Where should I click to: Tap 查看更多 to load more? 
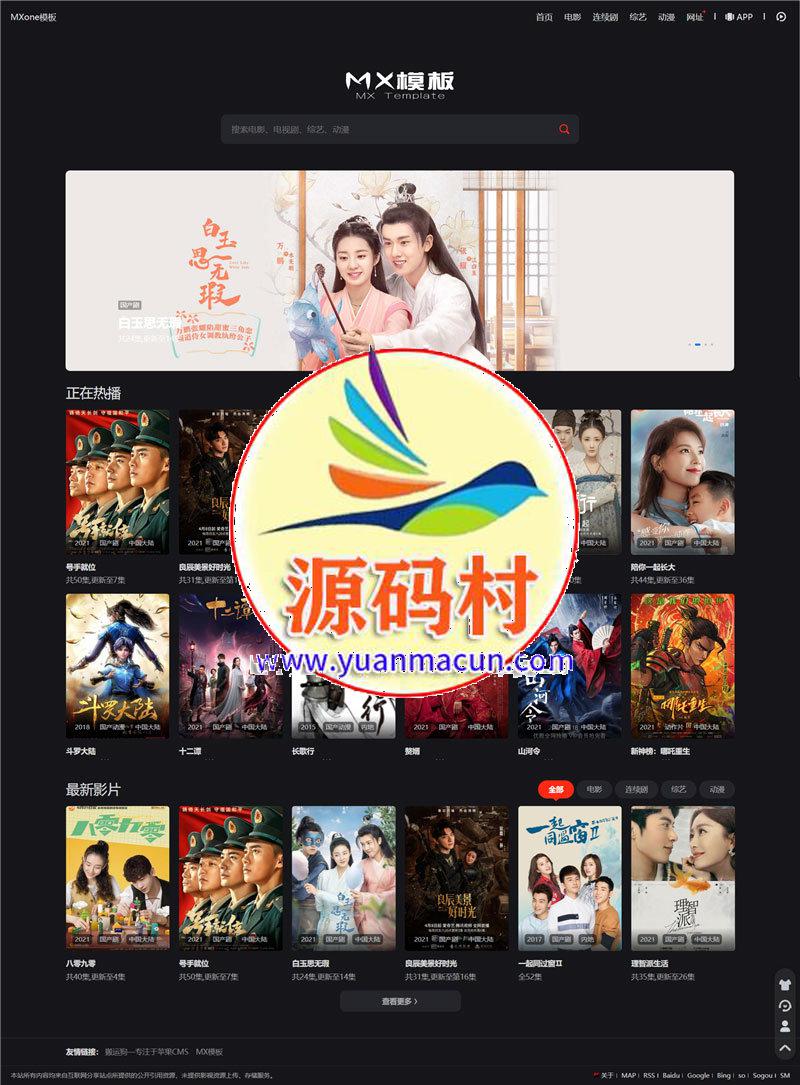tap(400, 1001)
